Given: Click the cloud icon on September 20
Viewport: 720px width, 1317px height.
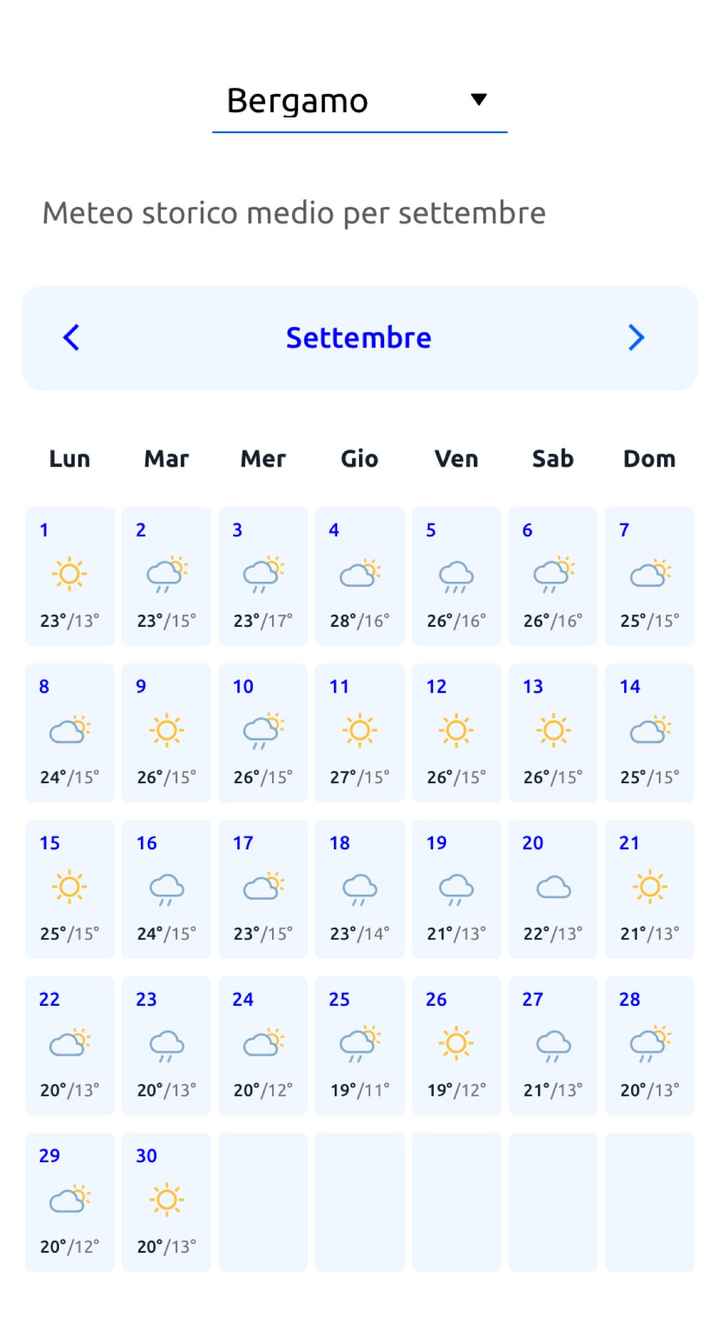Looking at the screenshot, I should coord(552,885).
